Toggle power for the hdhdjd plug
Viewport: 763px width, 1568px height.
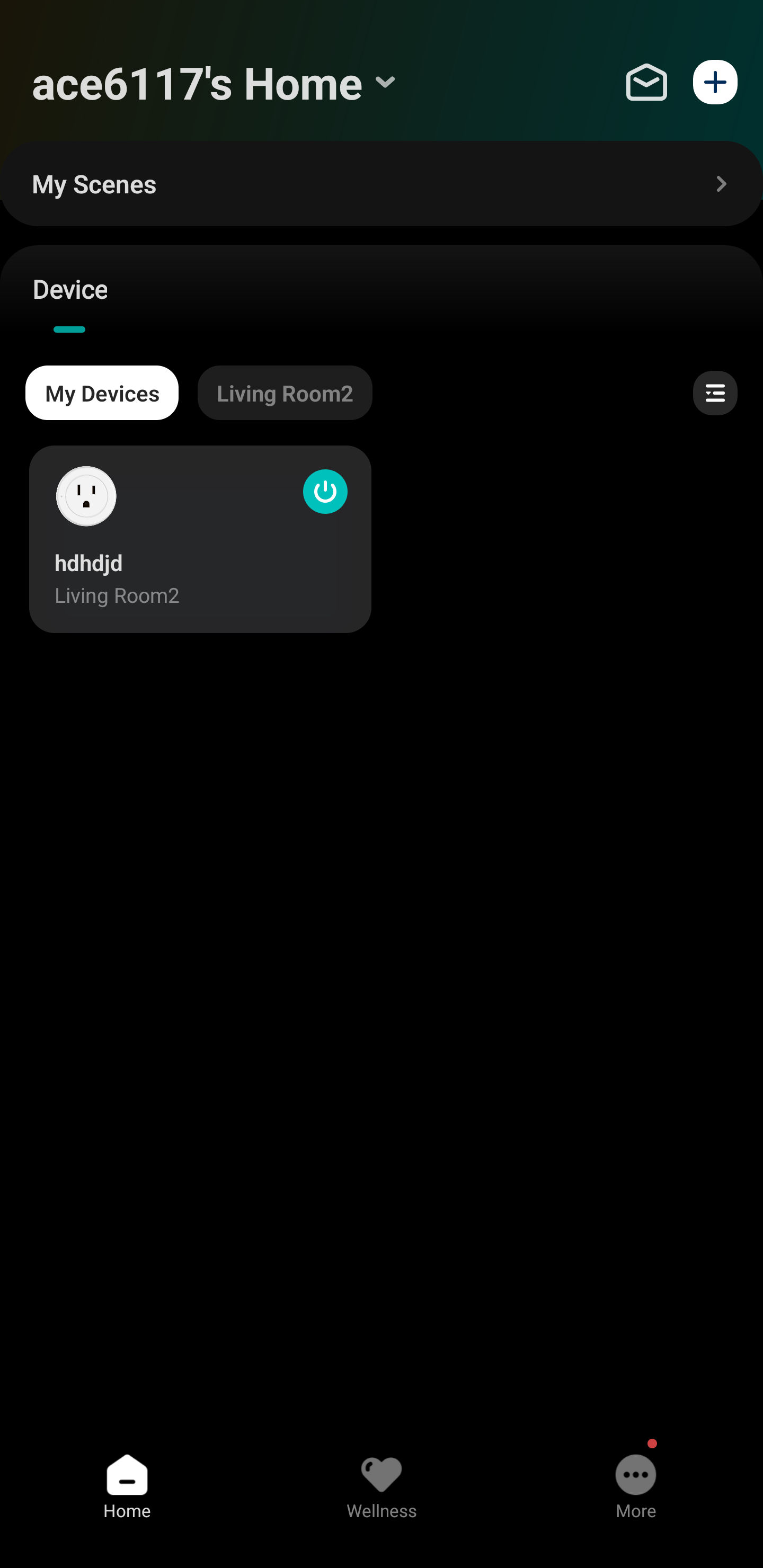click(x=325, y=491)
